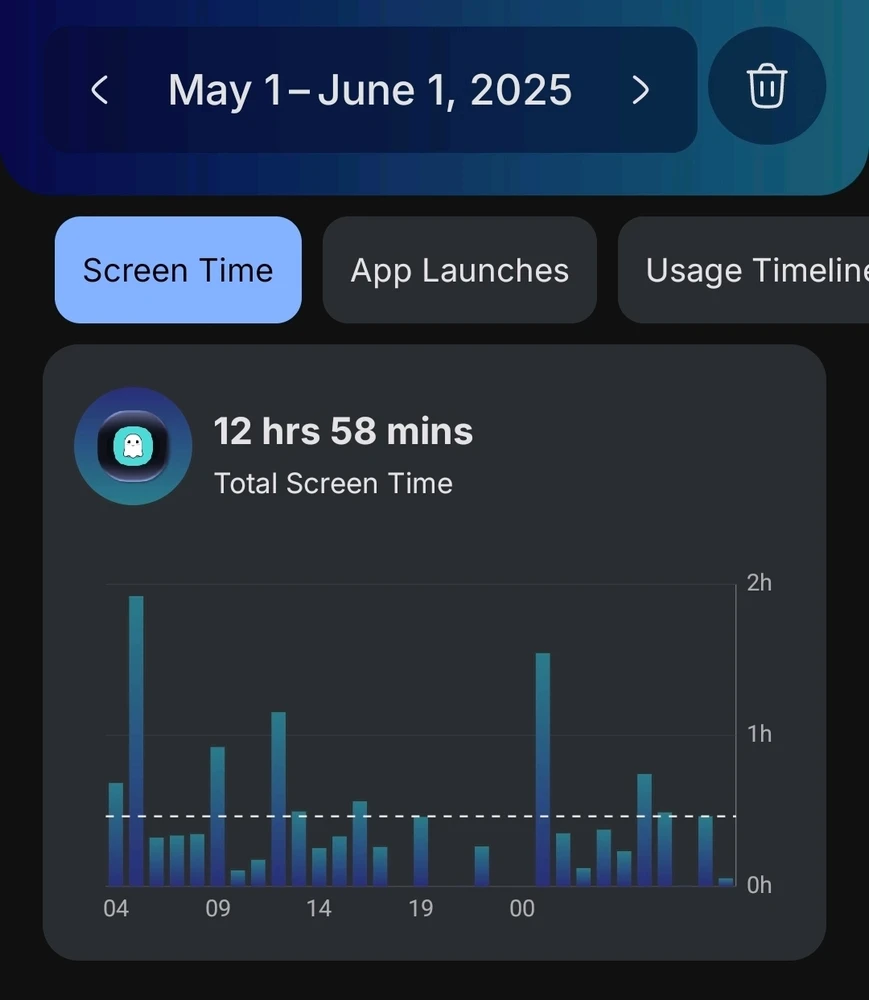Go to the previous date range
Screen dimensions: 869x1000
tap(99, 91)
